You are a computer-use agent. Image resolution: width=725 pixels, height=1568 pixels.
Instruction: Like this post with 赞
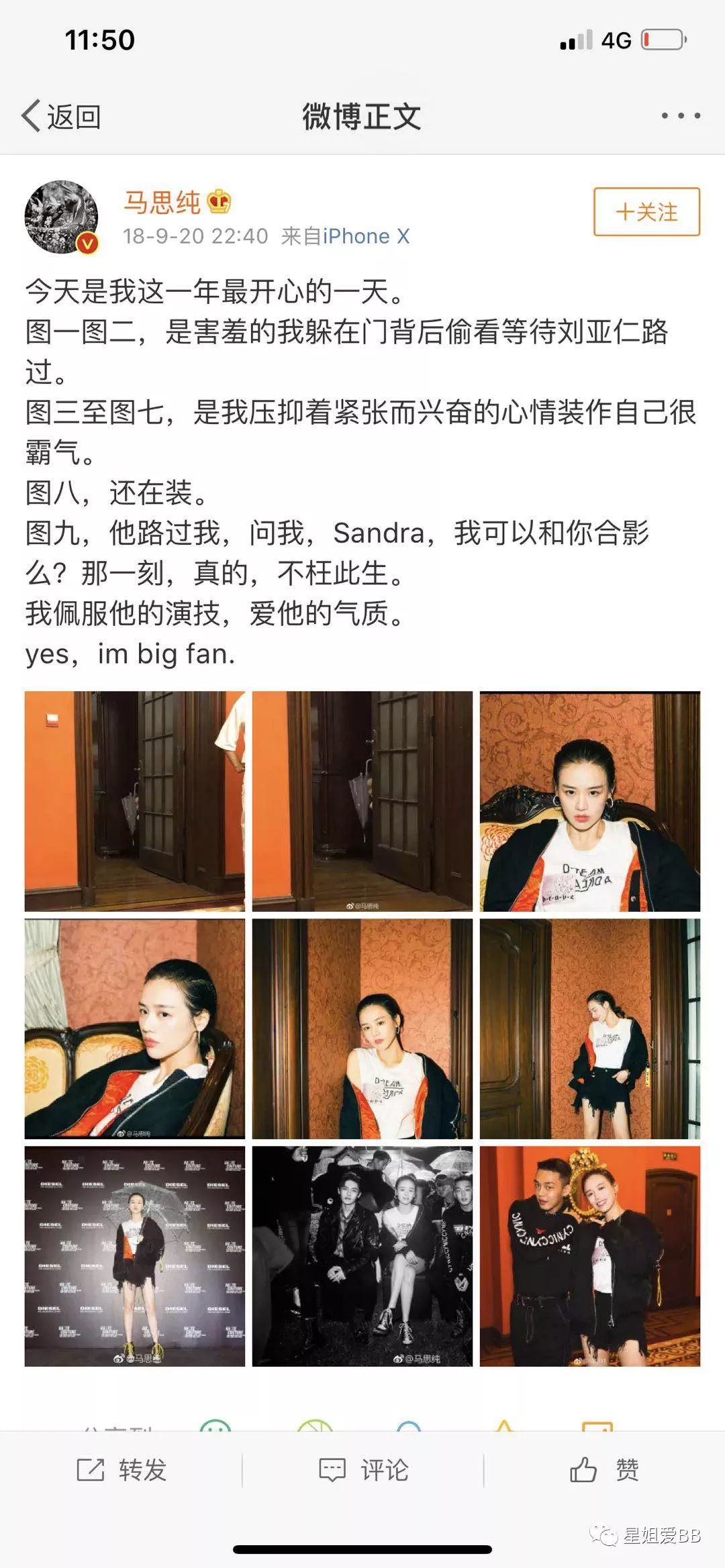pyautogui.click(x=604, y=1470)
